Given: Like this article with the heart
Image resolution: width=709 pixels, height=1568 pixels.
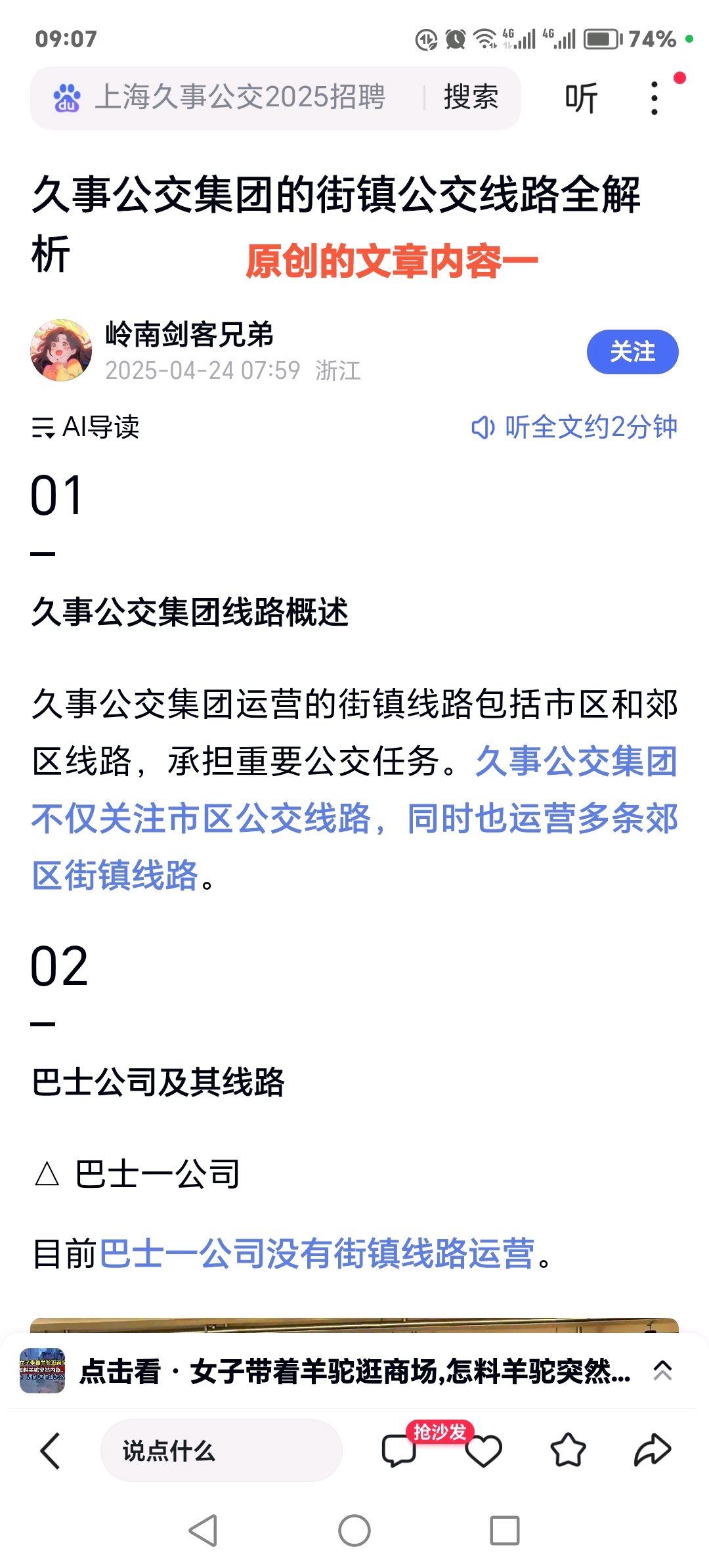Looking at the screenshot, I should pyautogui.click(x=484, y=1450).
